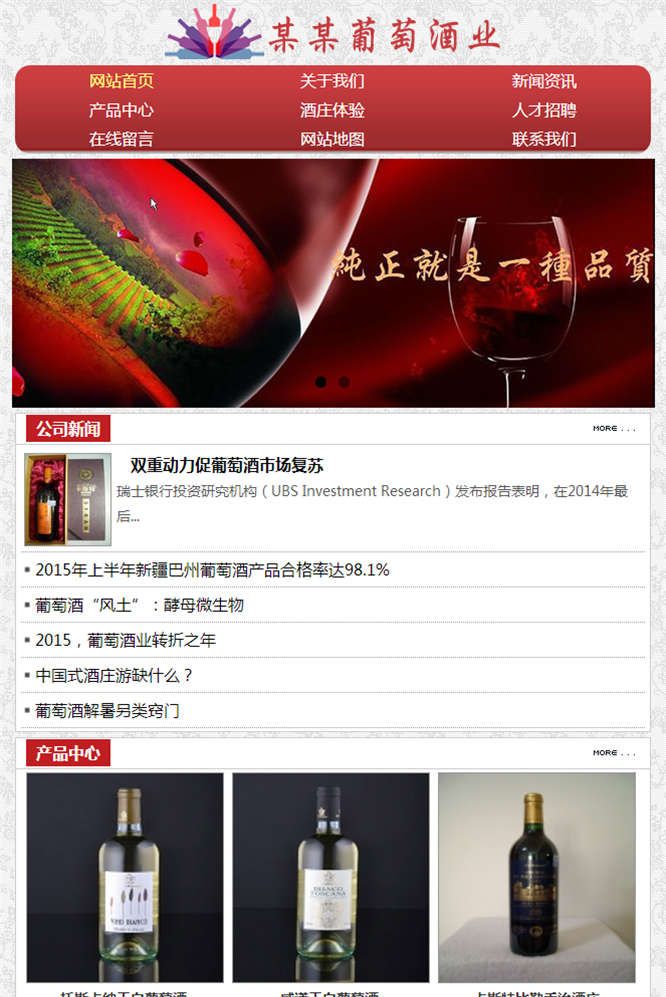
Task: Open 人才招聘 page
Action: [544, 110]
